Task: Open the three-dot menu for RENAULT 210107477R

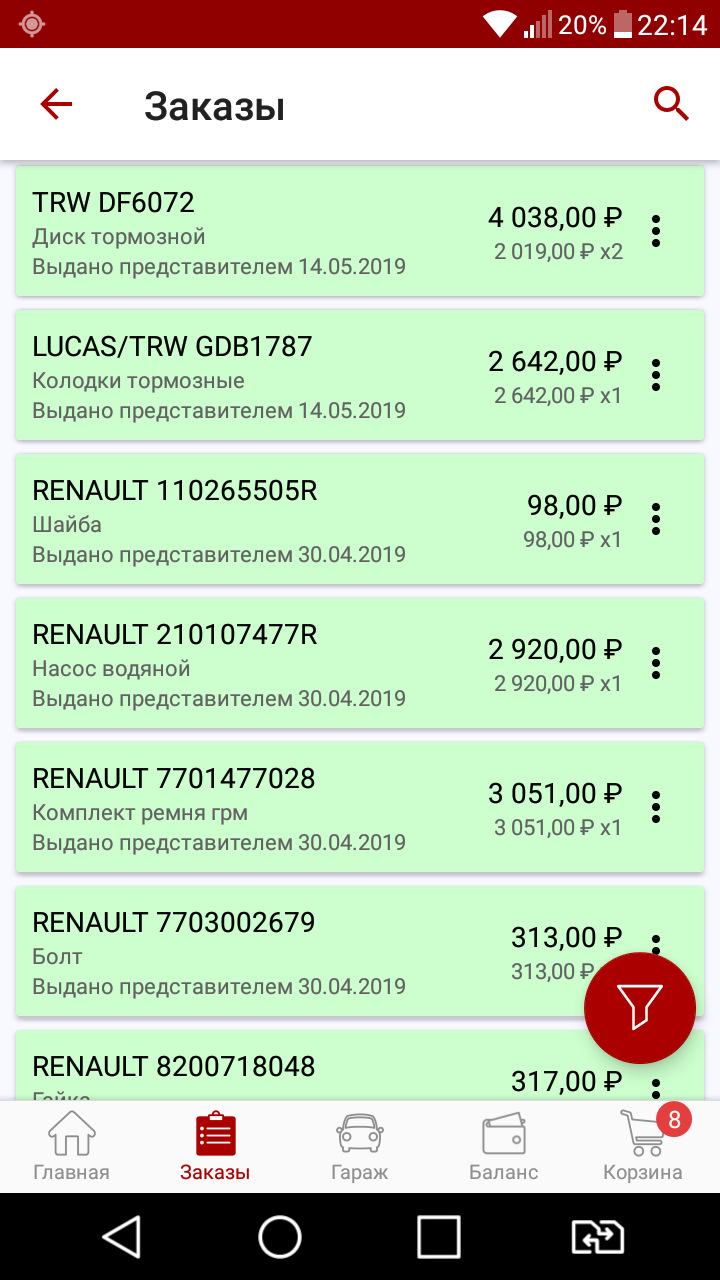Action: point(656,663)
